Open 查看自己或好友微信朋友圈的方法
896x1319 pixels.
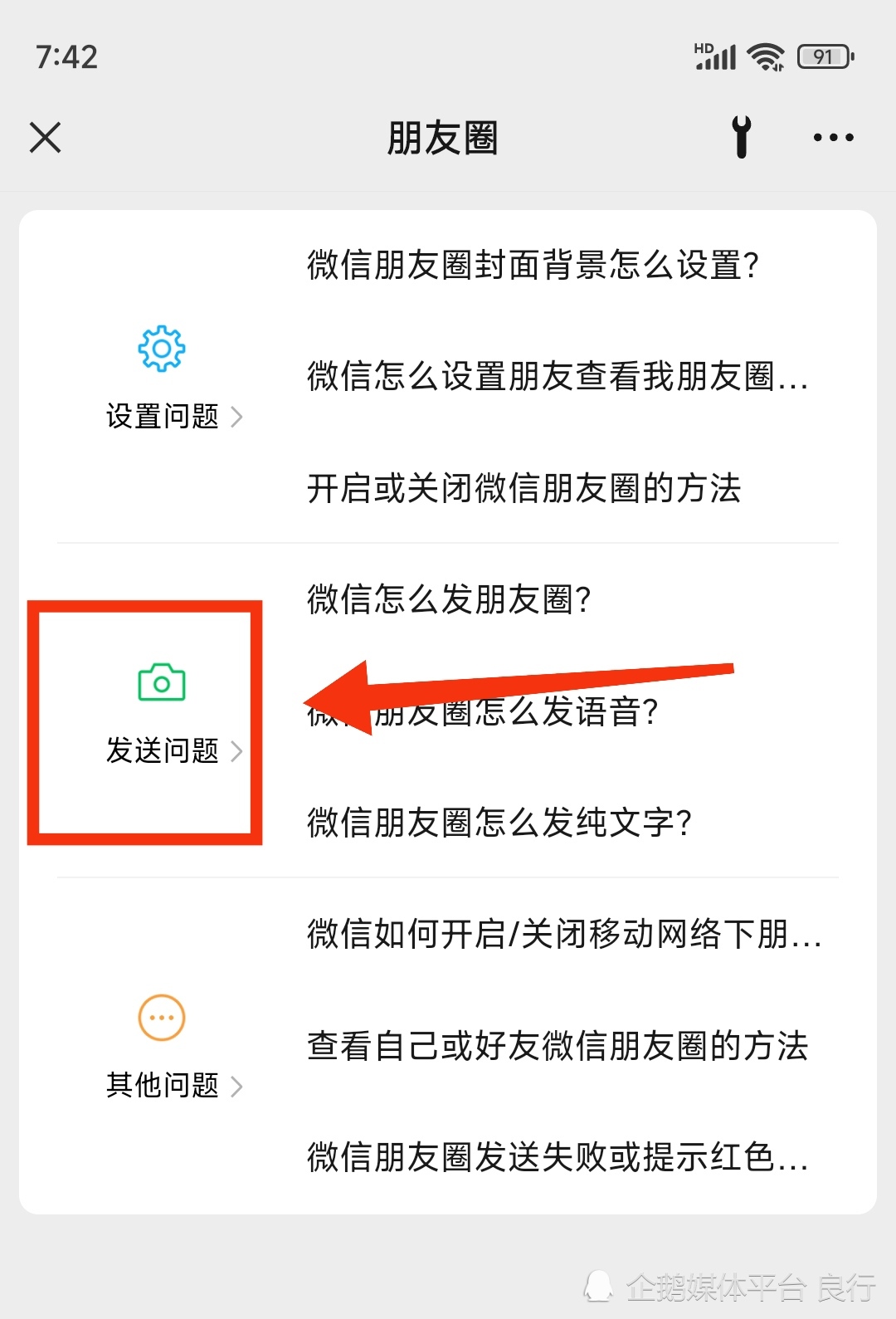click(x=557, y=1046)
